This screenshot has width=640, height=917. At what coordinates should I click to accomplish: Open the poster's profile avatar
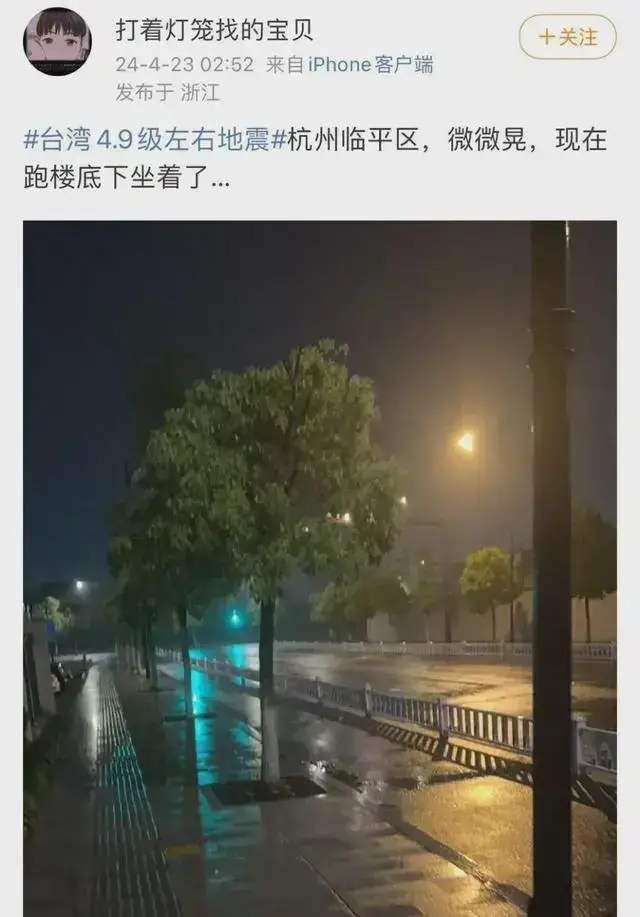[x=57, y=41]
